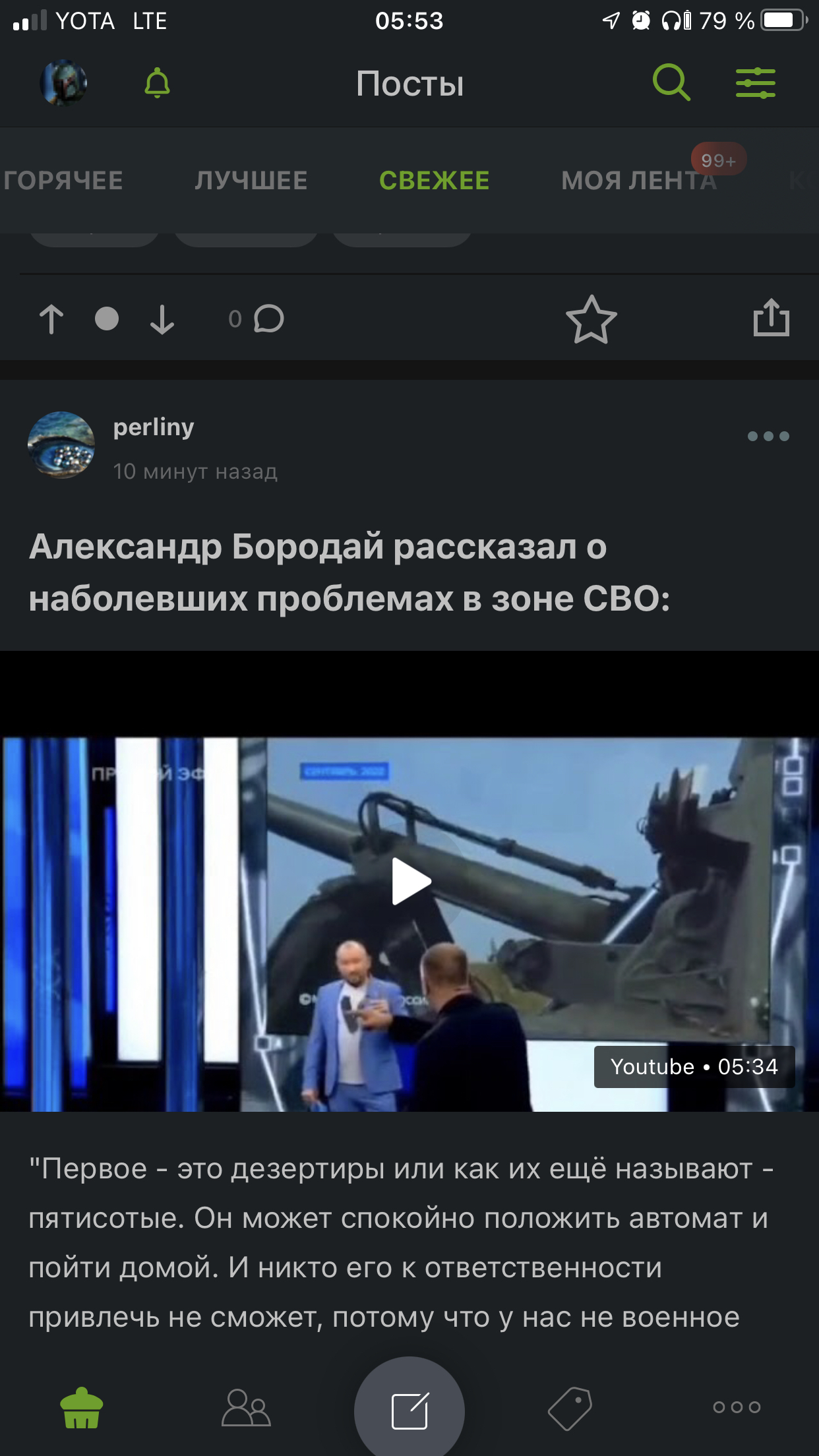
Task: Downvote the previous post with the down arrow
Action: click(x=162, y=319)
